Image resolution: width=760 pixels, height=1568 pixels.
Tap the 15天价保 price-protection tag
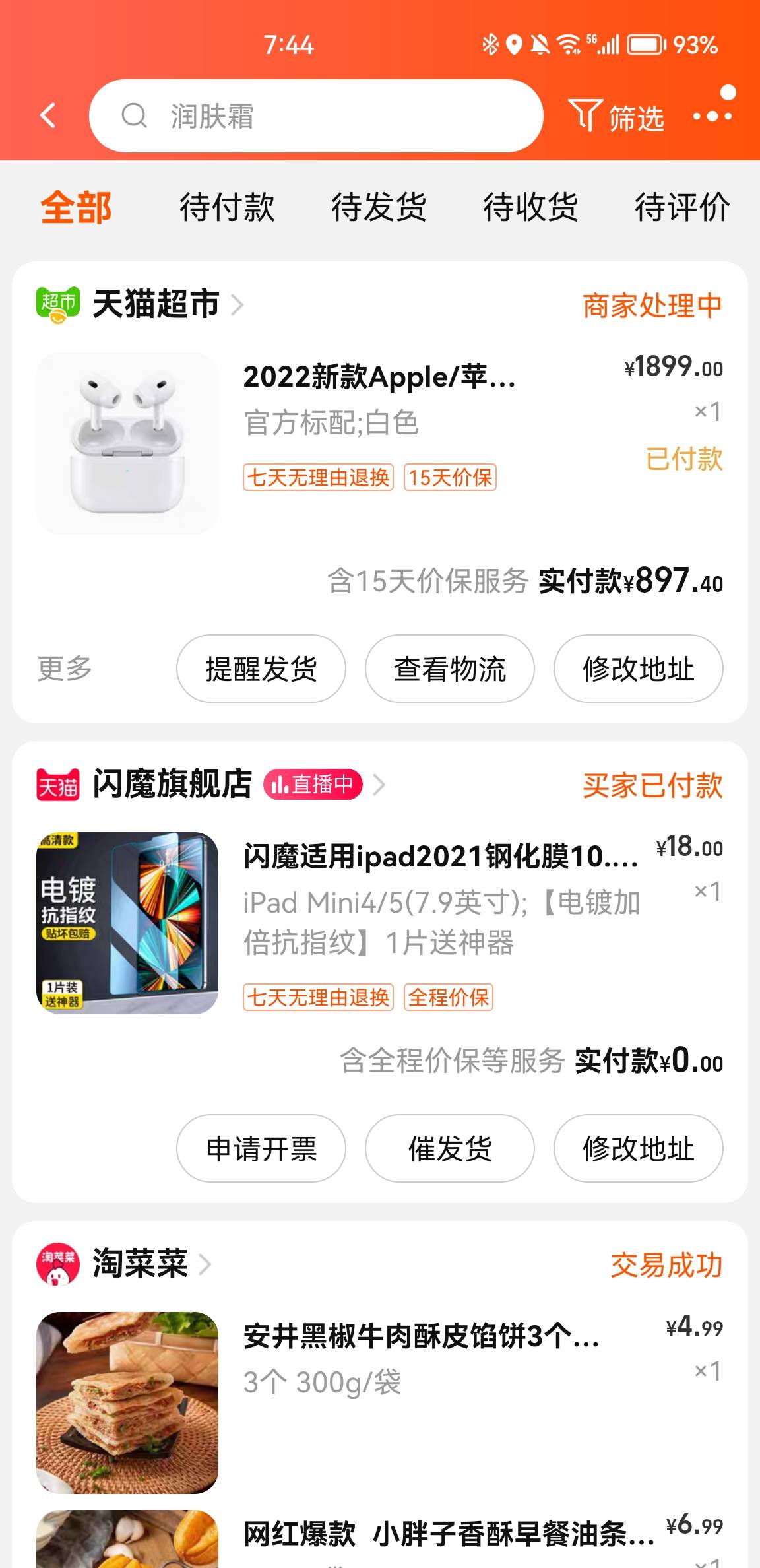click(x=451, y=478)
